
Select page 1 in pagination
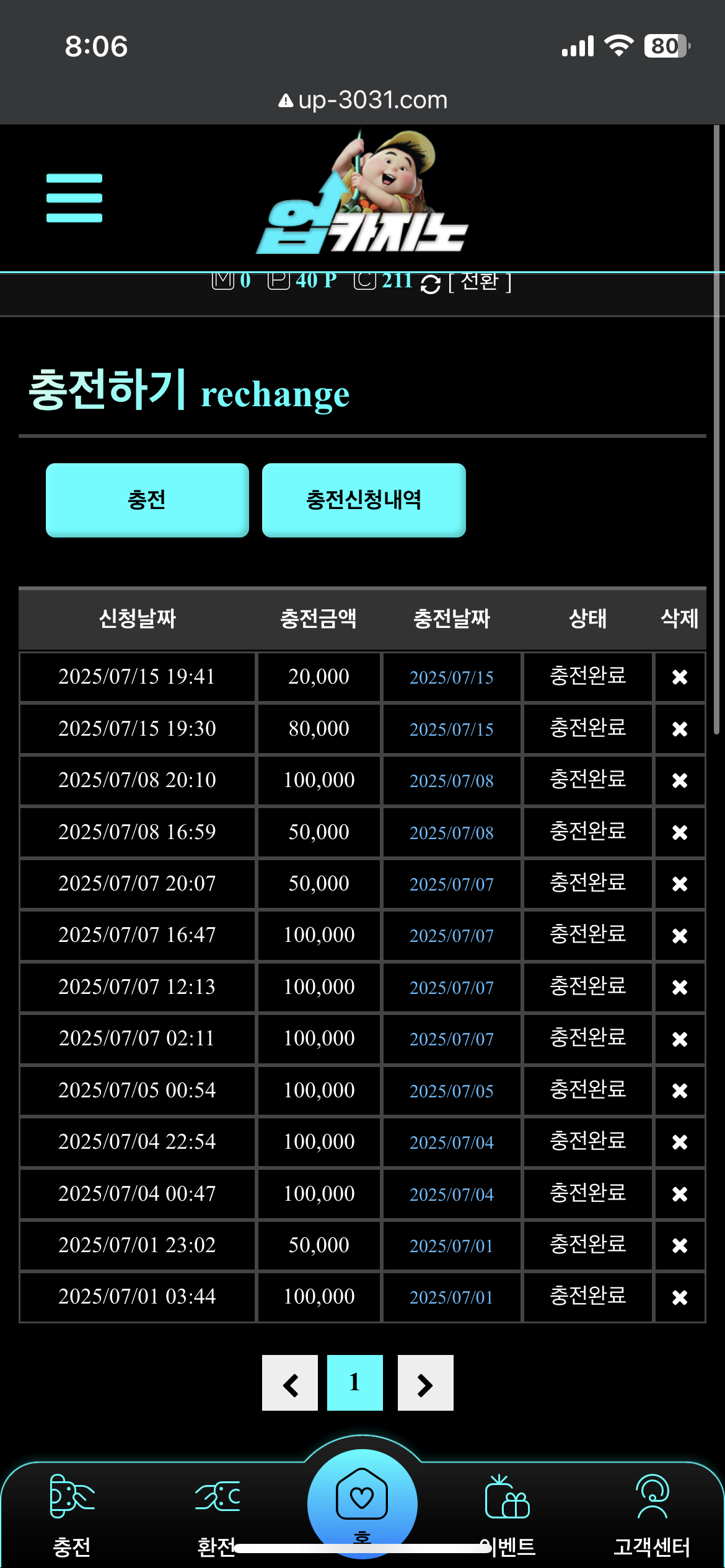[355, 1383]
